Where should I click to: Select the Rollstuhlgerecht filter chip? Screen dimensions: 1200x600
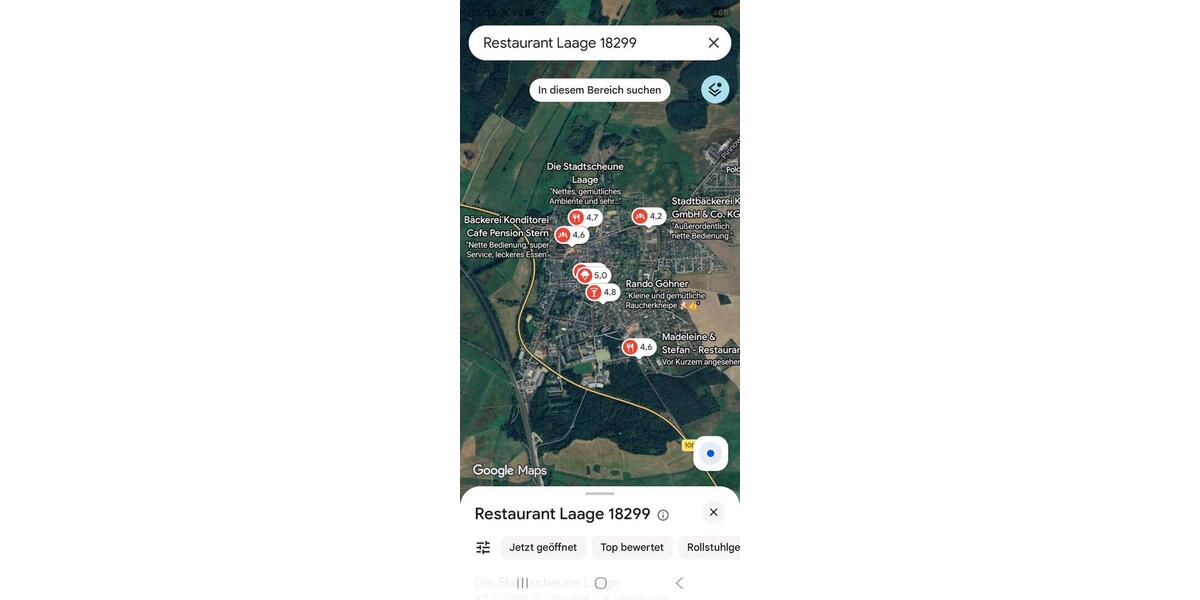(713, 547)
